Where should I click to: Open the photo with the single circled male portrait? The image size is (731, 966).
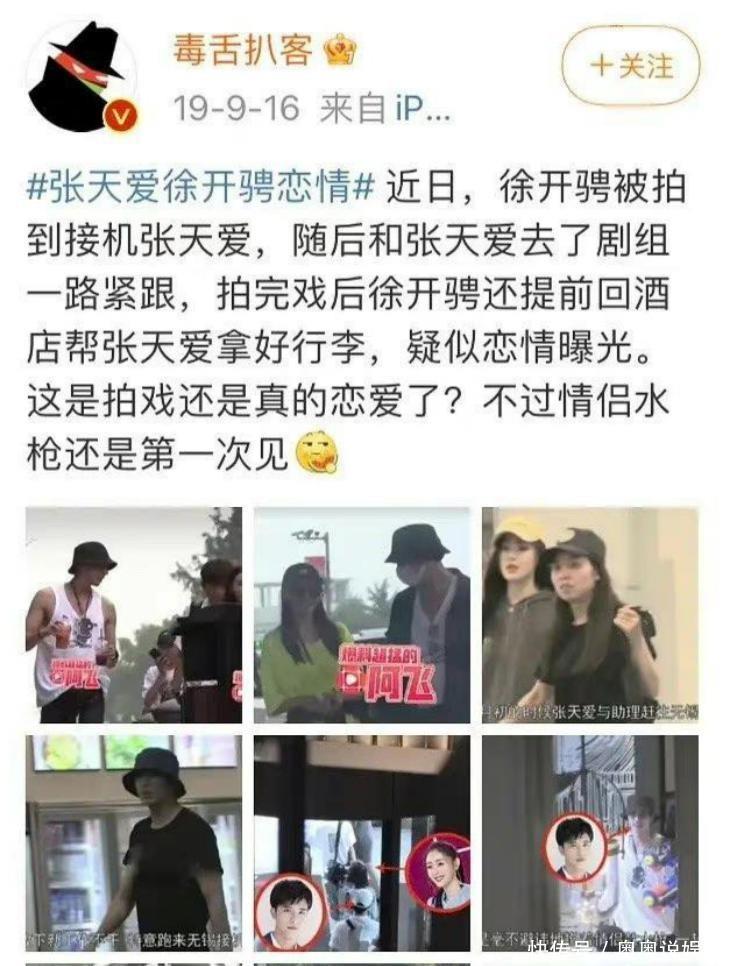pos(589,842)
